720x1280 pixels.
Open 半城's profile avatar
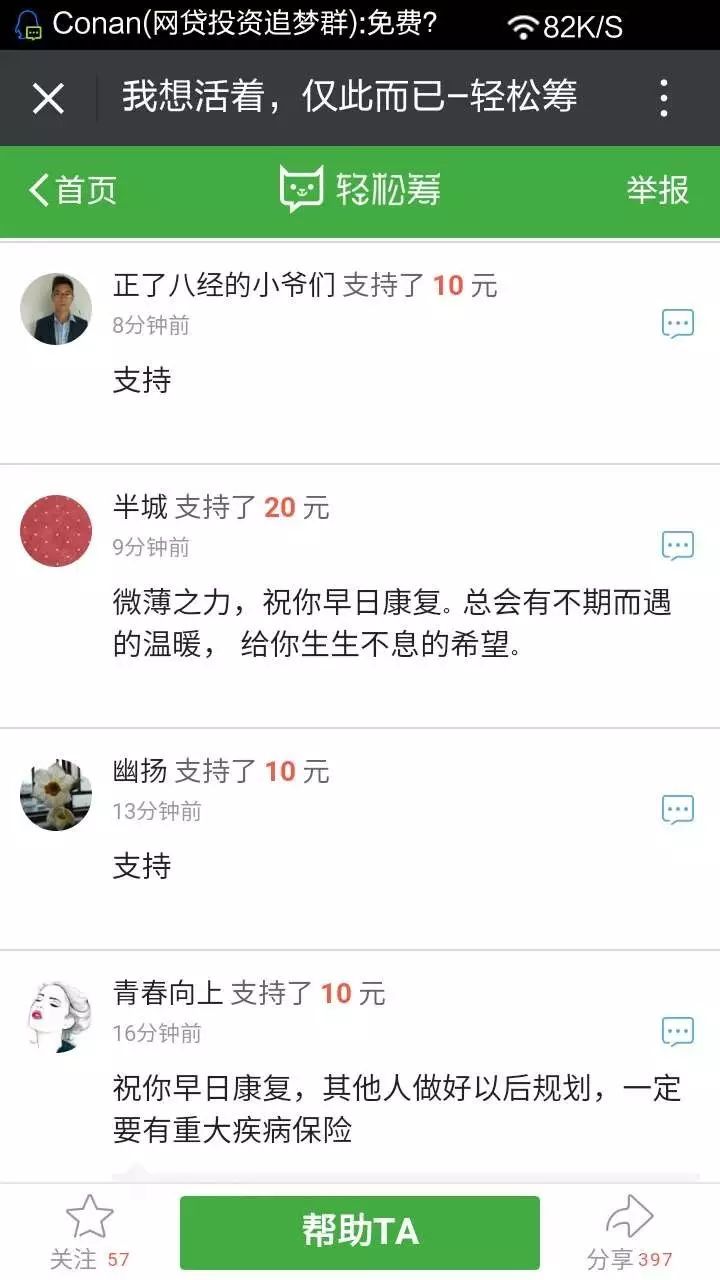(56, 530)
